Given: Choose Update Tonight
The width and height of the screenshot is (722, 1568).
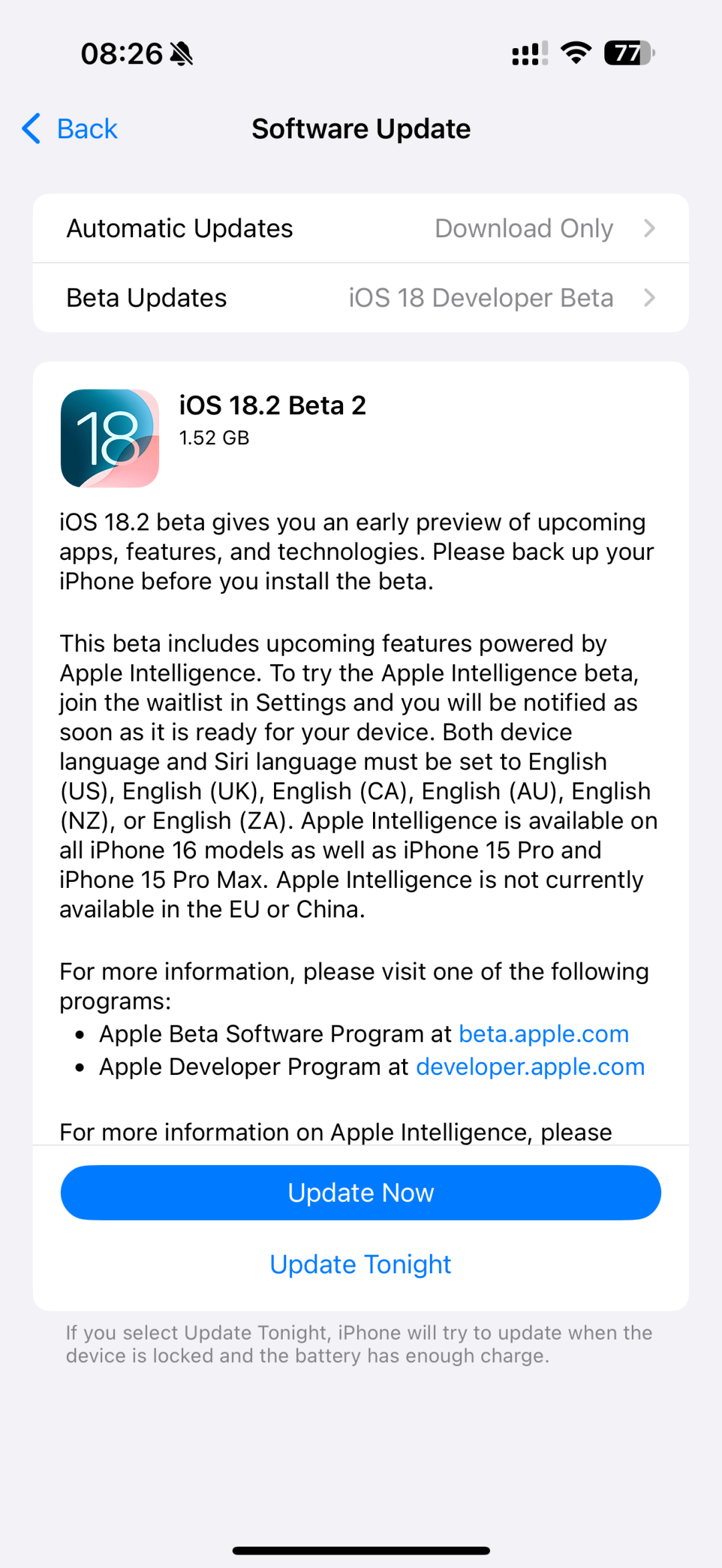Looking at the screenshot, I should pos(361,1264).
